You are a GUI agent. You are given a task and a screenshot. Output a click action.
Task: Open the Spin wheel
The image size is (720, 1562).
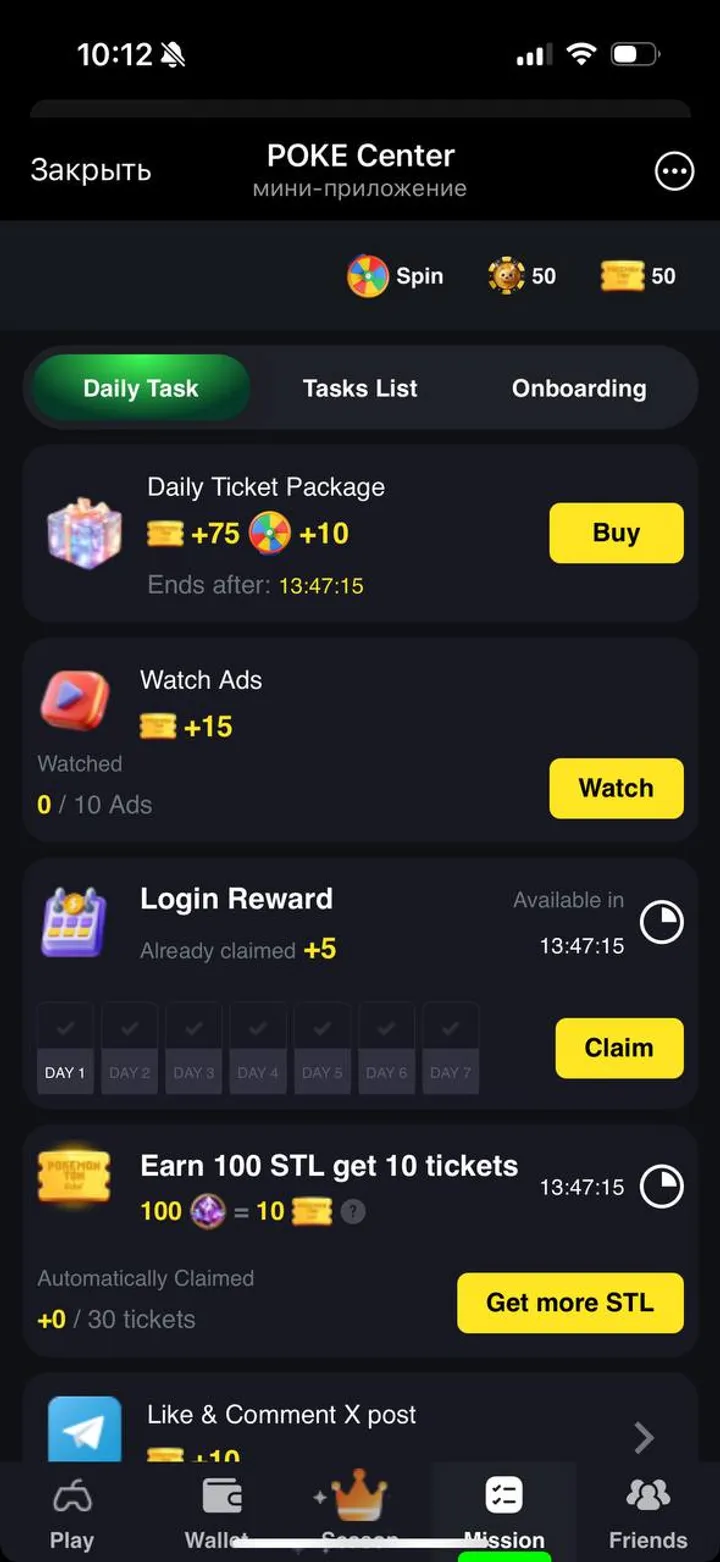tap(395, 276)
